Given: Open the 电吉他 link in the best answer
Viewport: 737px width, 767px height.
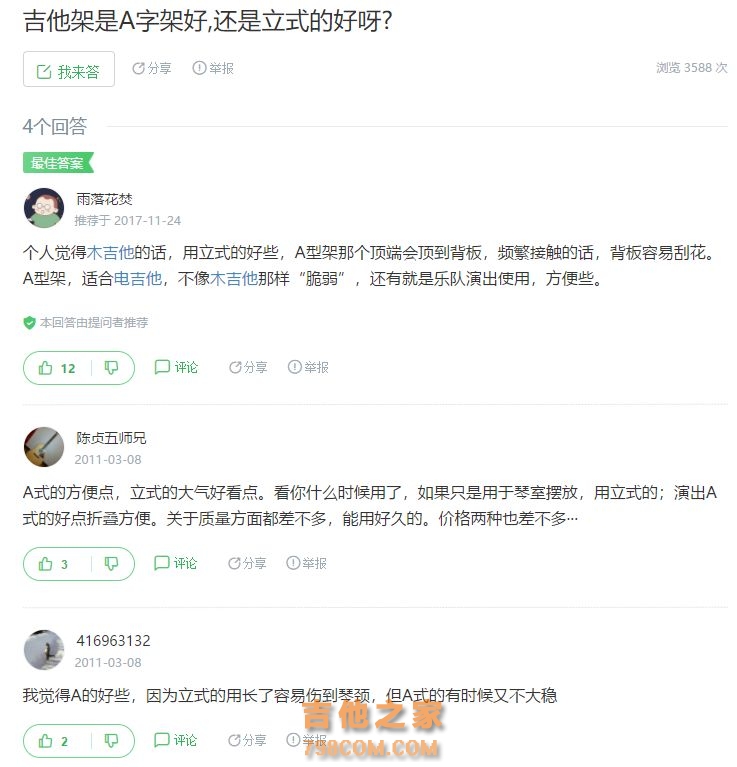Looking at the screenshot, I should pyautogui.click(x=136, y=279).
